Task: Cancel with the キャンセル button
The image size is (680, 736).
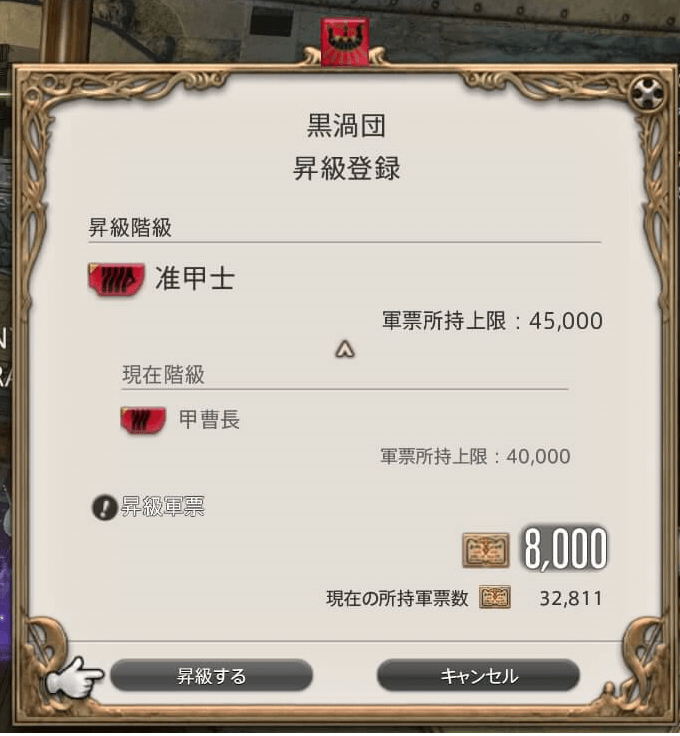Action: click(x=478, y=676)
